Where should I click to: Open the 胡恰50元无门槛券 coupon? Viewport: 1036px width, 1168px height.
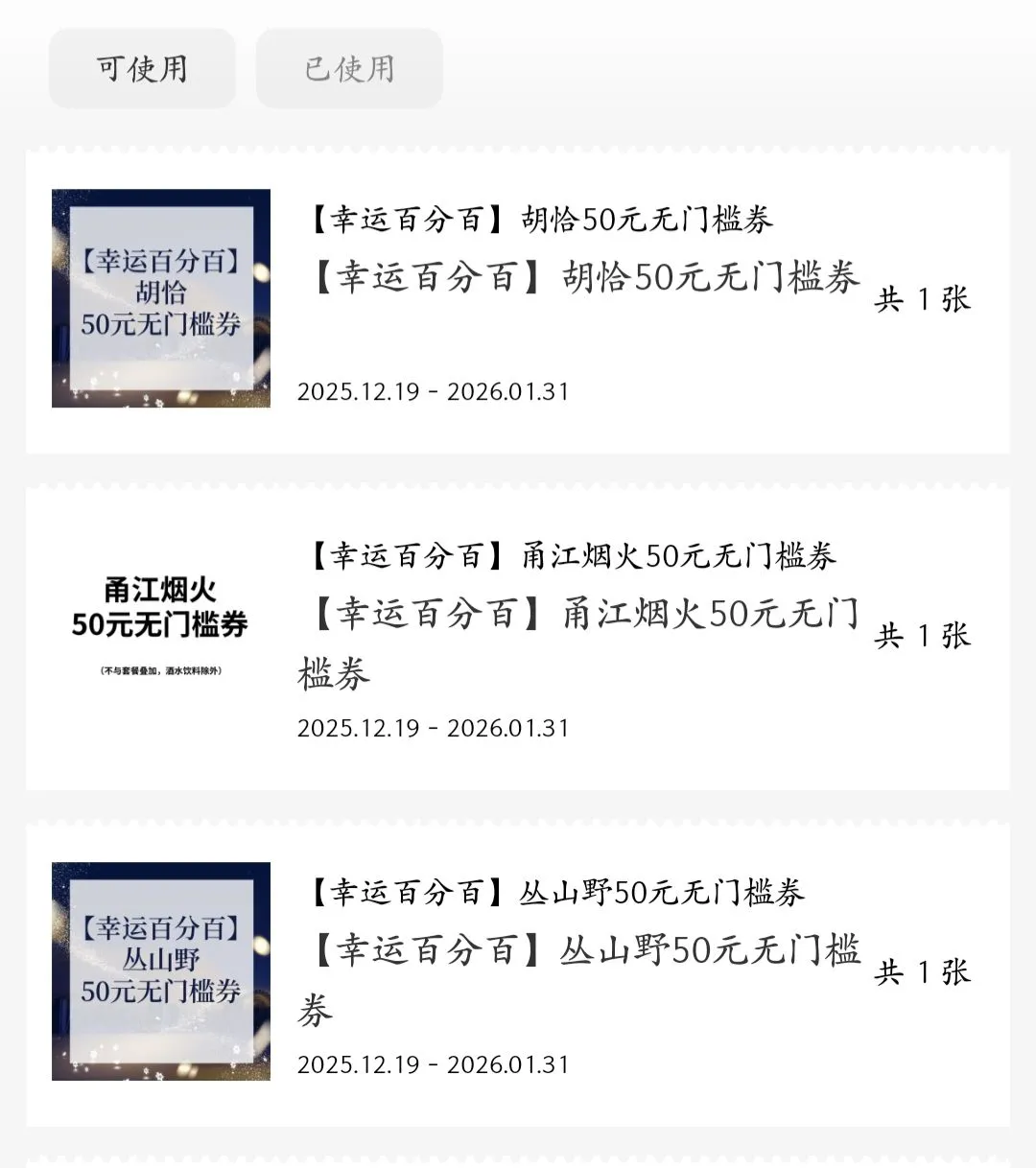[x=518, y=299]
